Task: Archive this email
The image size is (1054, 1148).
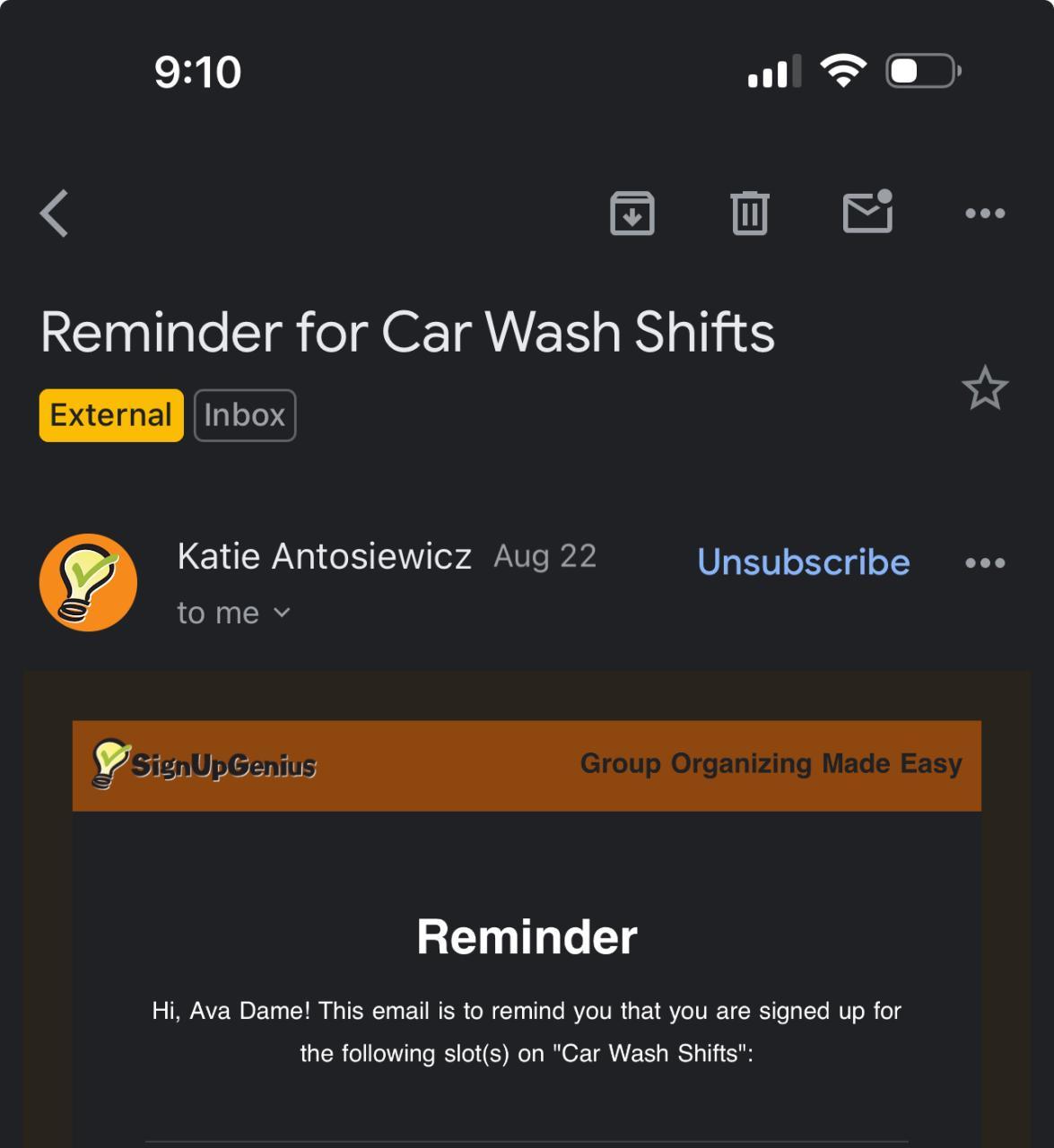Action: pos(632,213)
